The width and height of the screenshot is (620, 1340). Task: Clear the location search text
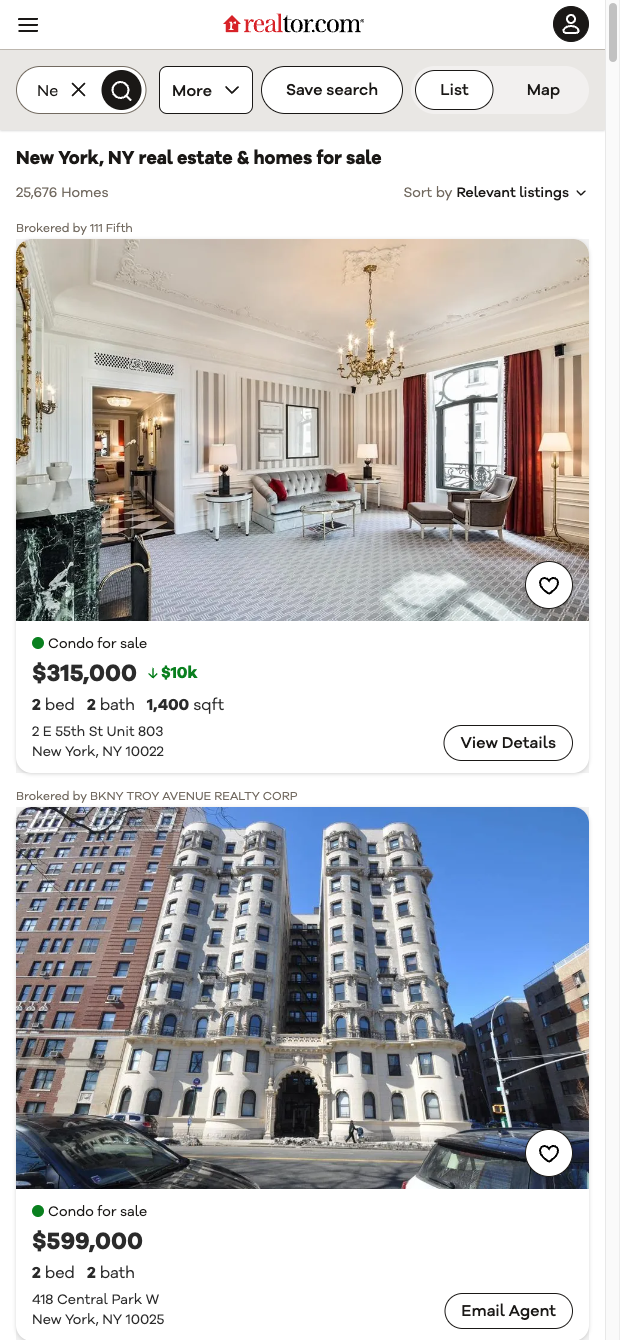click(x=79, y=90)
